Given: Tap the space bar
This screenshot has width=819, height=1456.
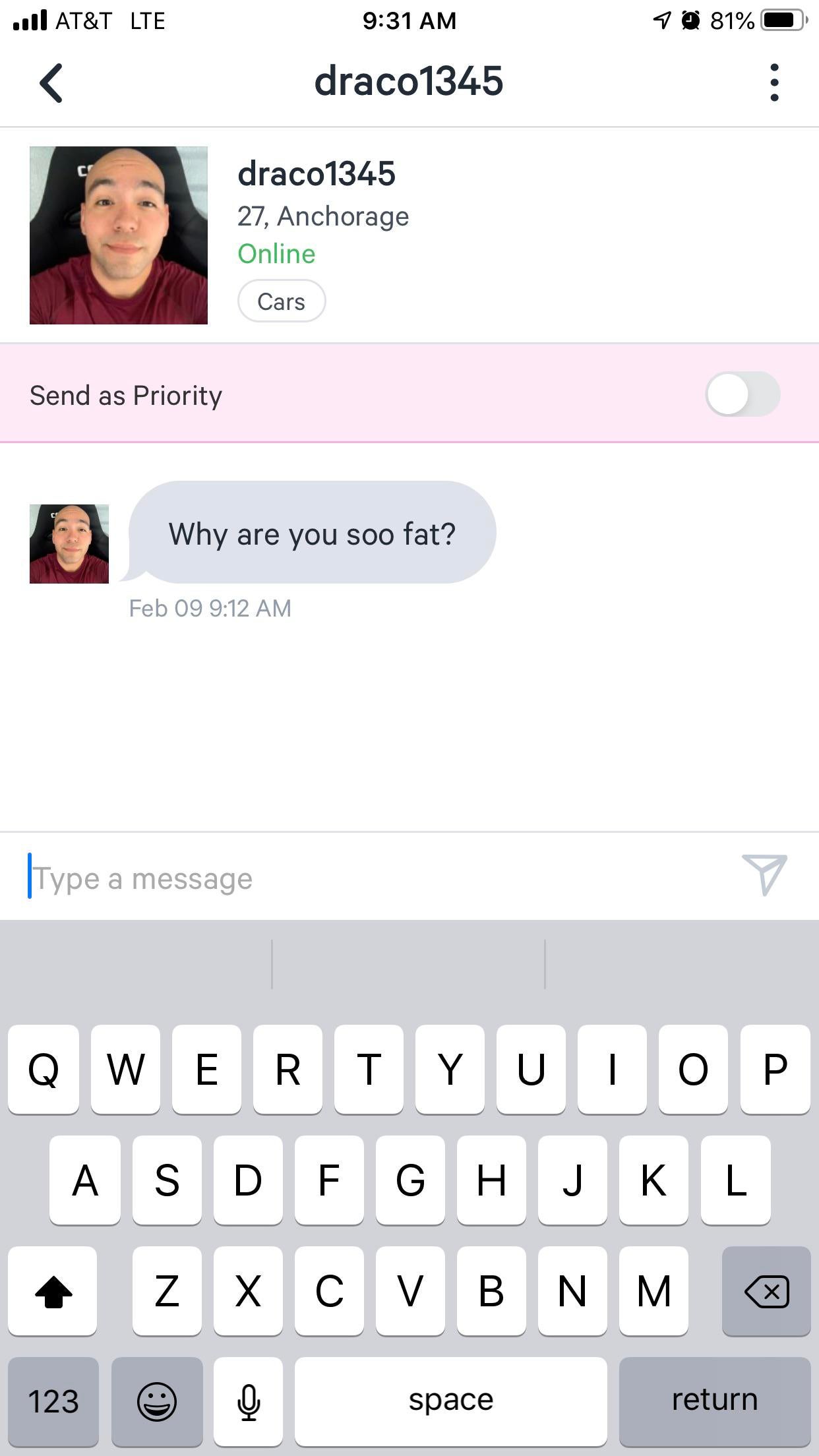Looking at the screenshot, I should (451, 1401).
